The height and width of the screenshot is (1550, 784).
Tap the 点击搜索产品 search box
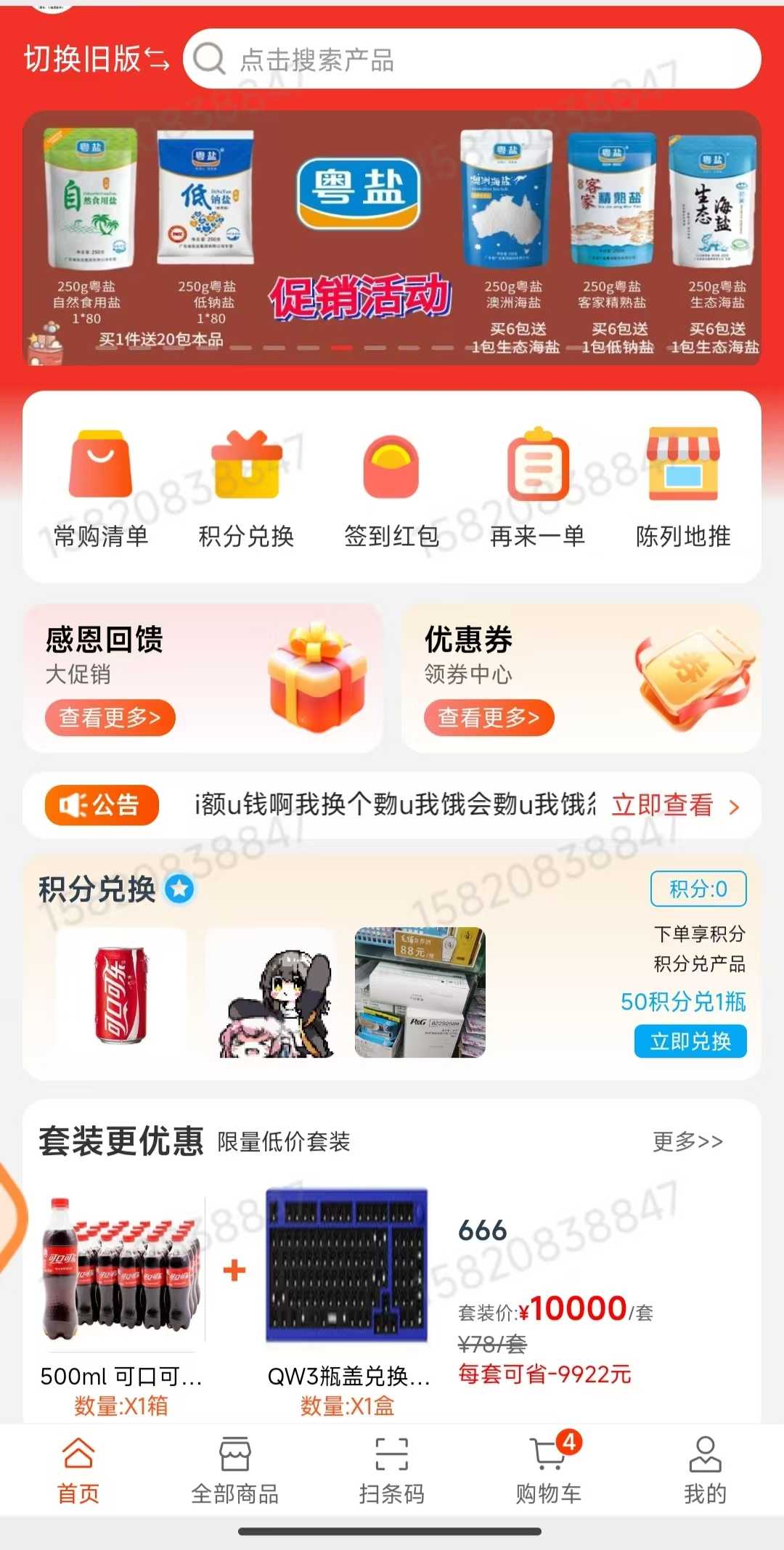(472, 60)
